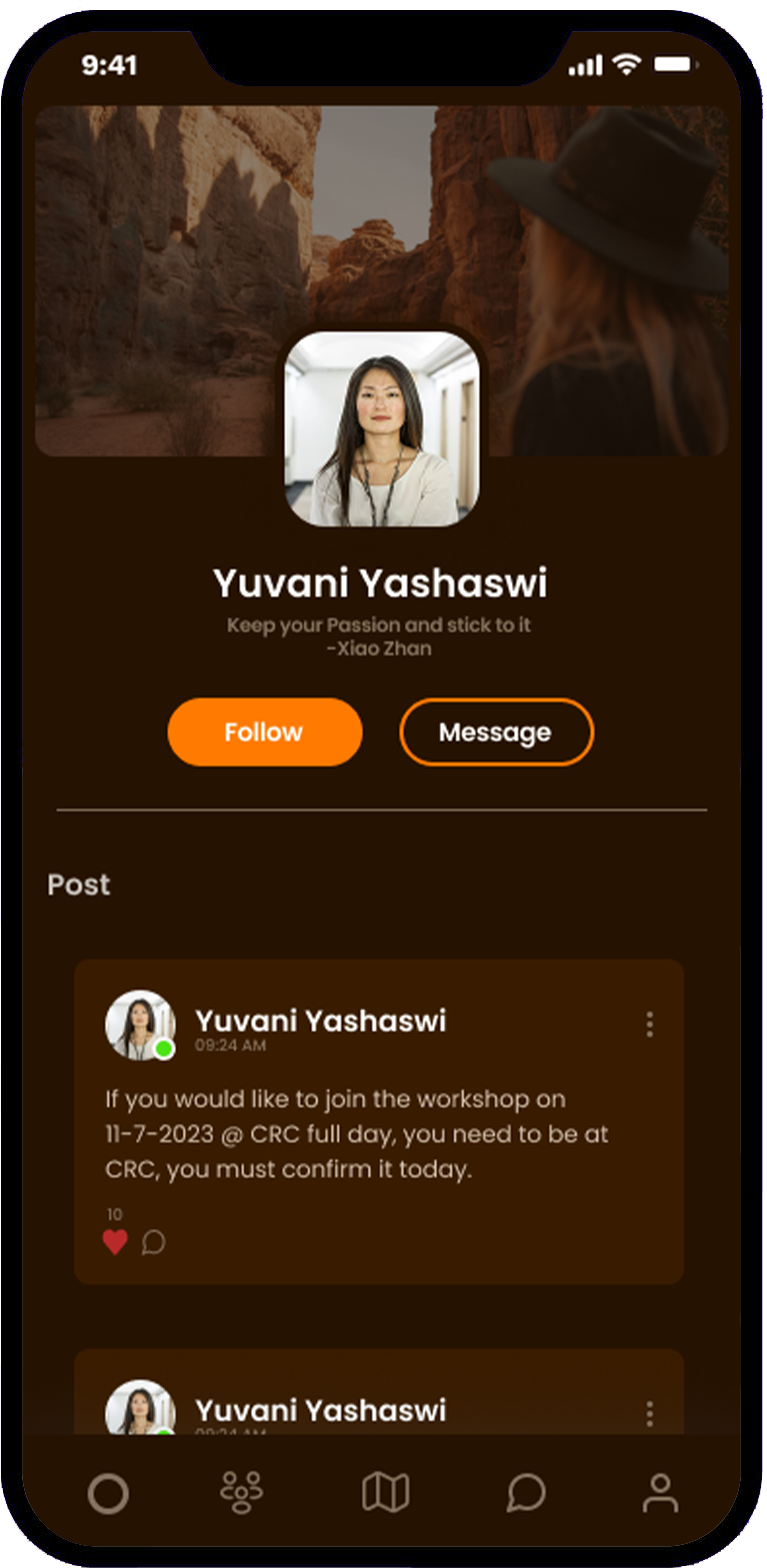
Task: Open comments on the workshop post
Action: pos(153,1242)
